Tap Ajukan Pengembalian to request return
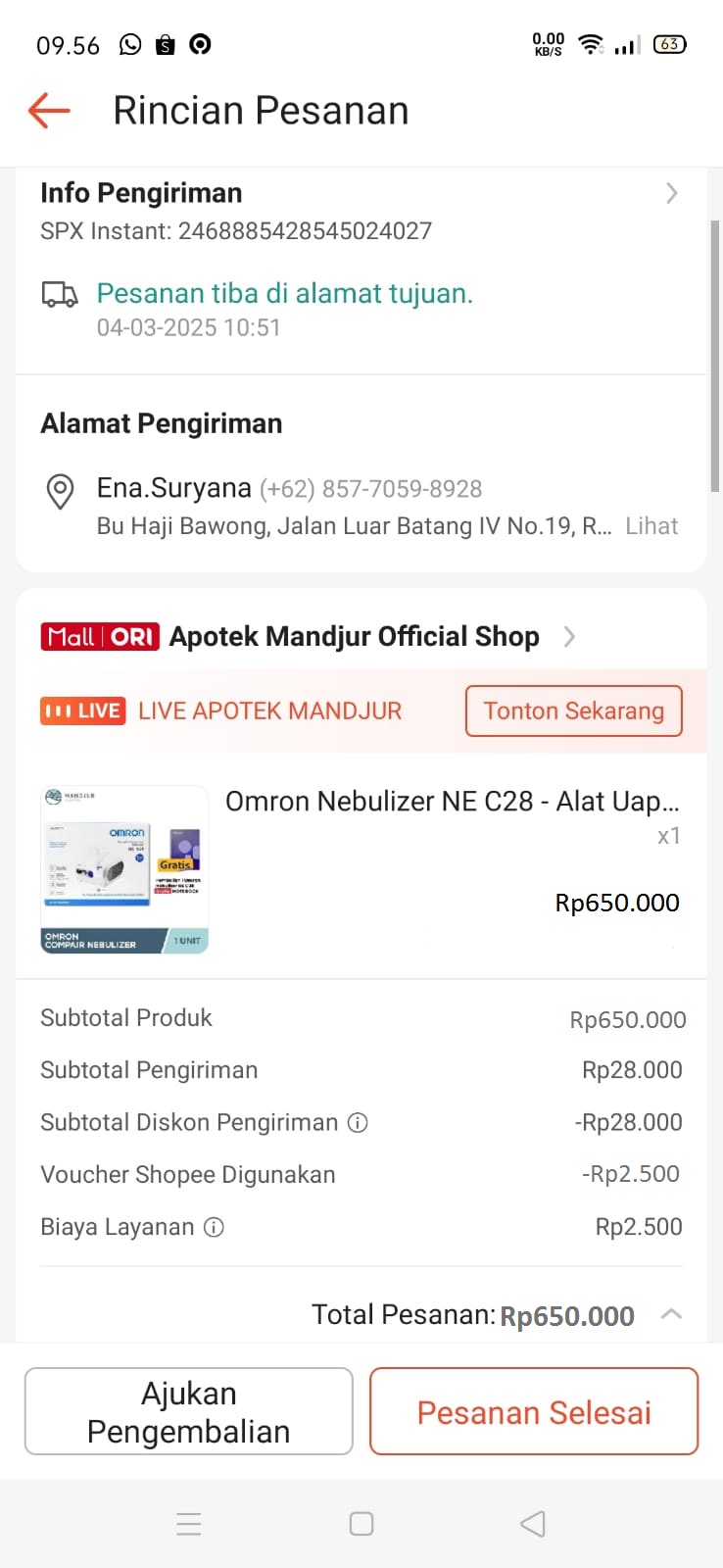The width and height of the screenshot is (723, 1568). tap(188, 1411)
